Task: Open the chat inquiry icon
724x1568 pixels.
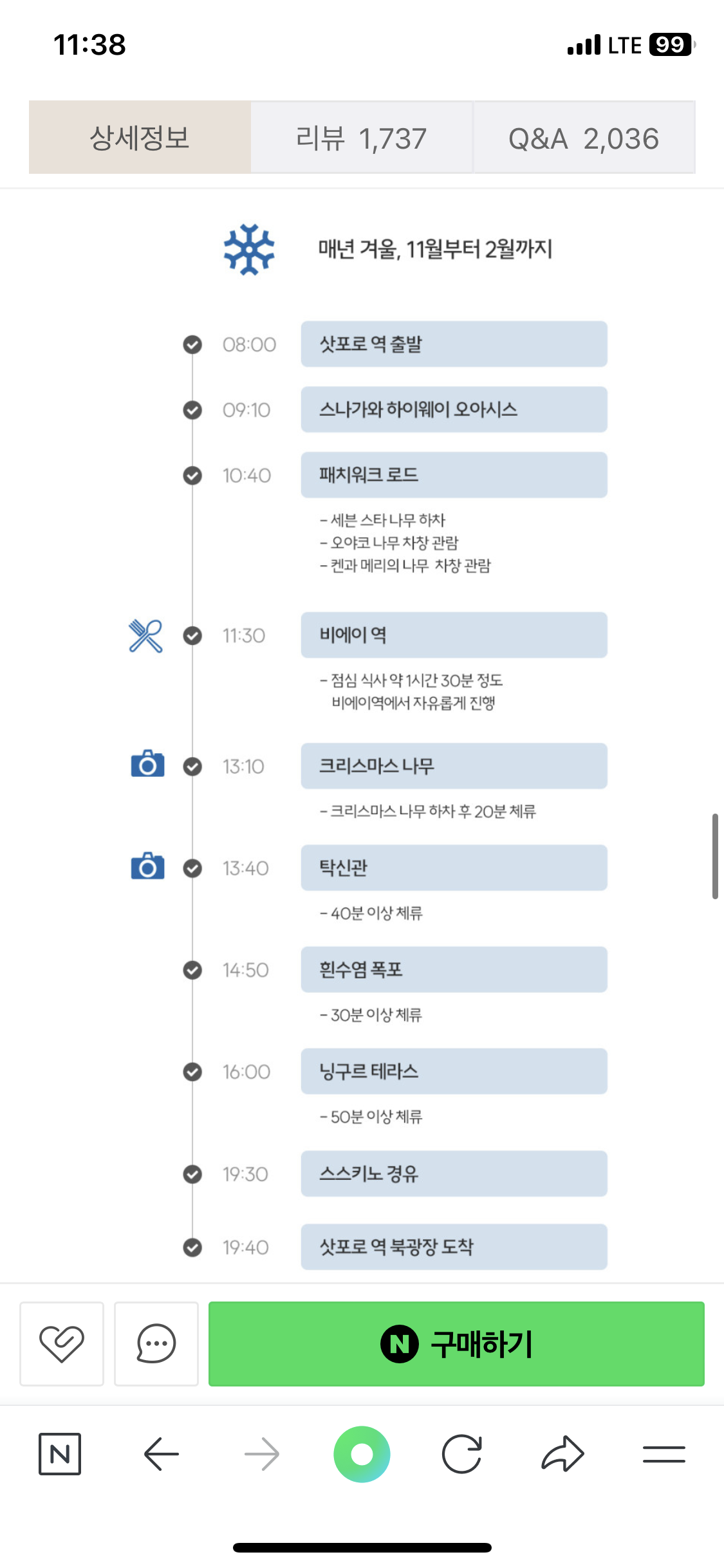Action: click(x=156, y=1343)
